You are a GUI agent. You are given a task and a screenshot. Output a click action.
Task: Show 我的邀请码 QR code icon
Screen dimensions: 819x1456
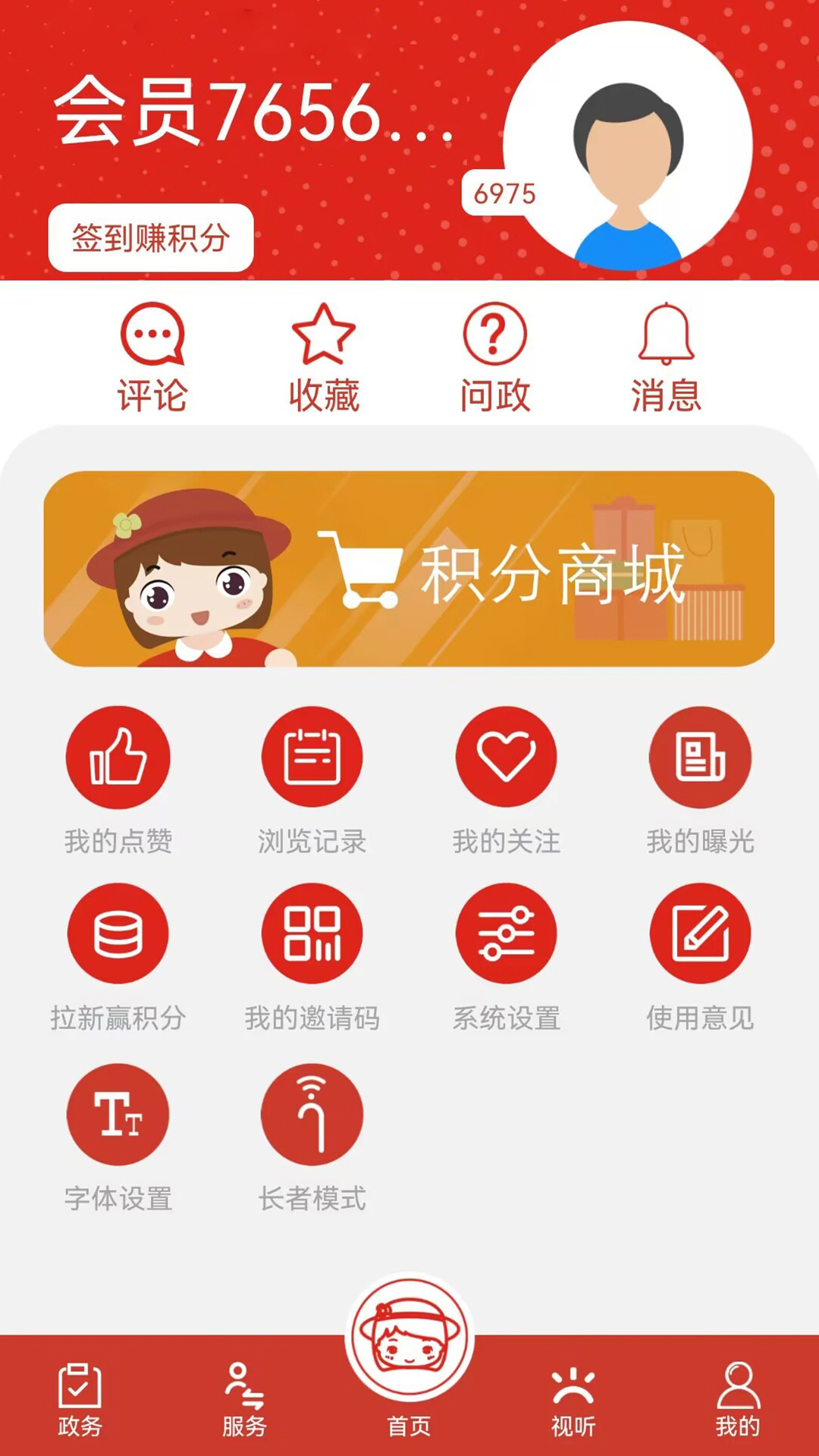pyautogui.click(x=313, y=934)
